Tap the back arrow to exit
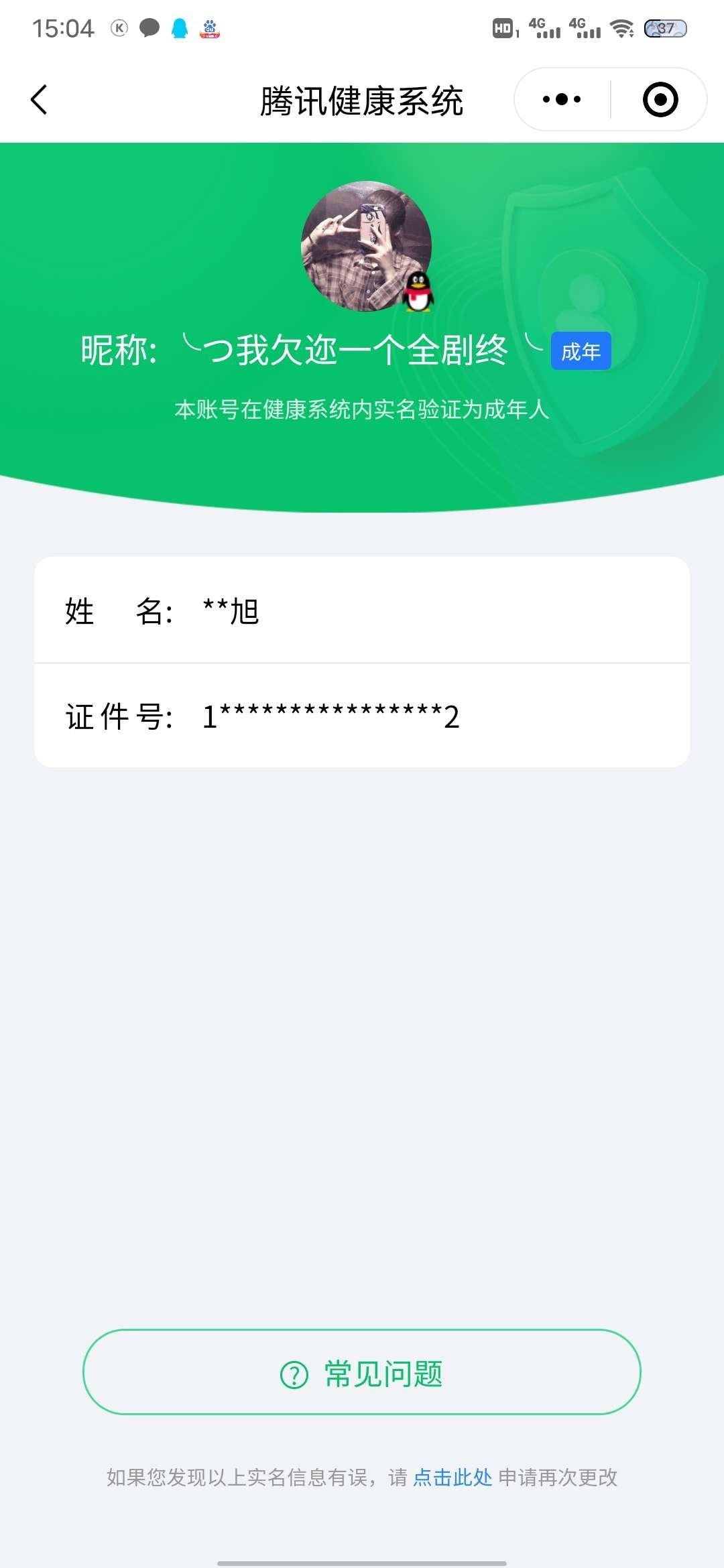 tap(38, 99)
